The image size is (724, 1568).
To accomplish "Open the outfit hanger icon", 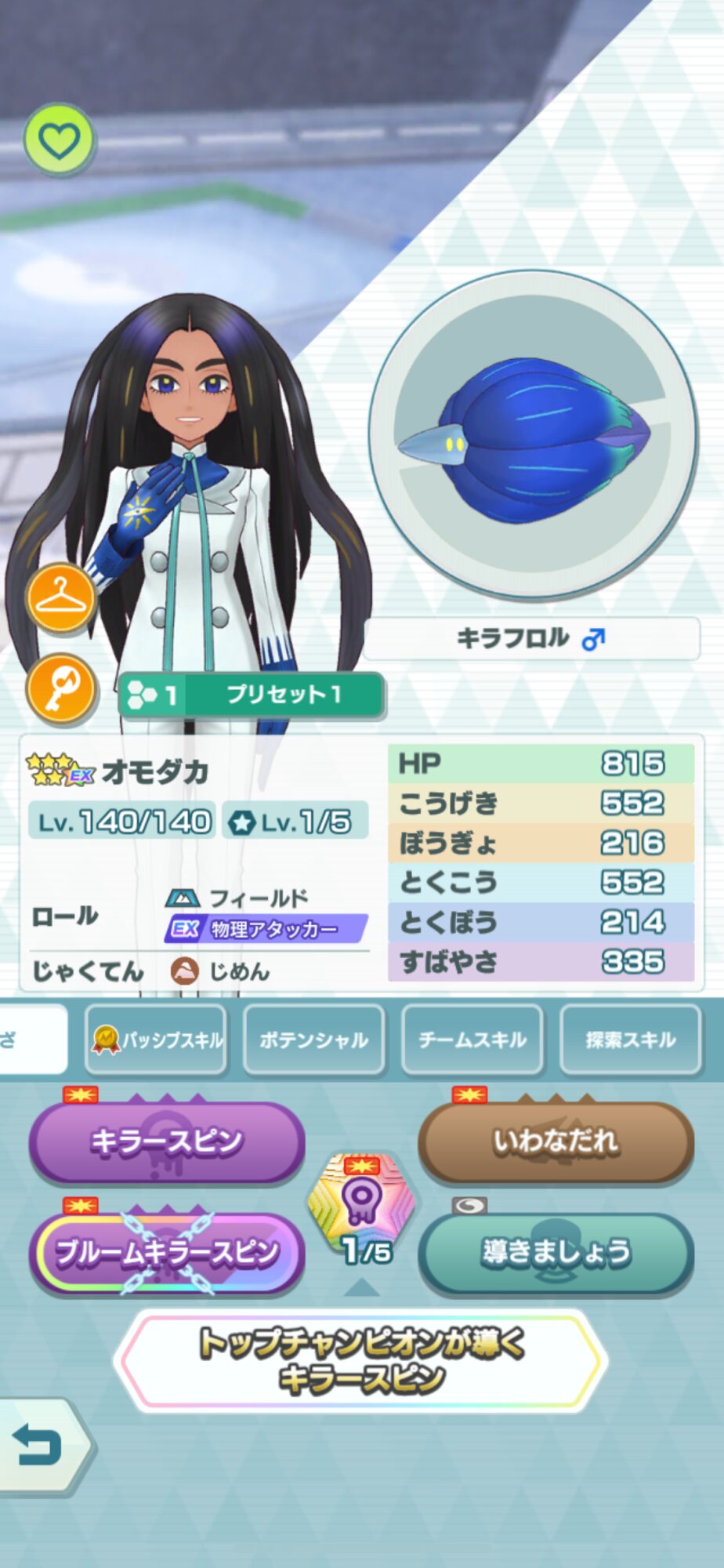I will tap(61, 599).
